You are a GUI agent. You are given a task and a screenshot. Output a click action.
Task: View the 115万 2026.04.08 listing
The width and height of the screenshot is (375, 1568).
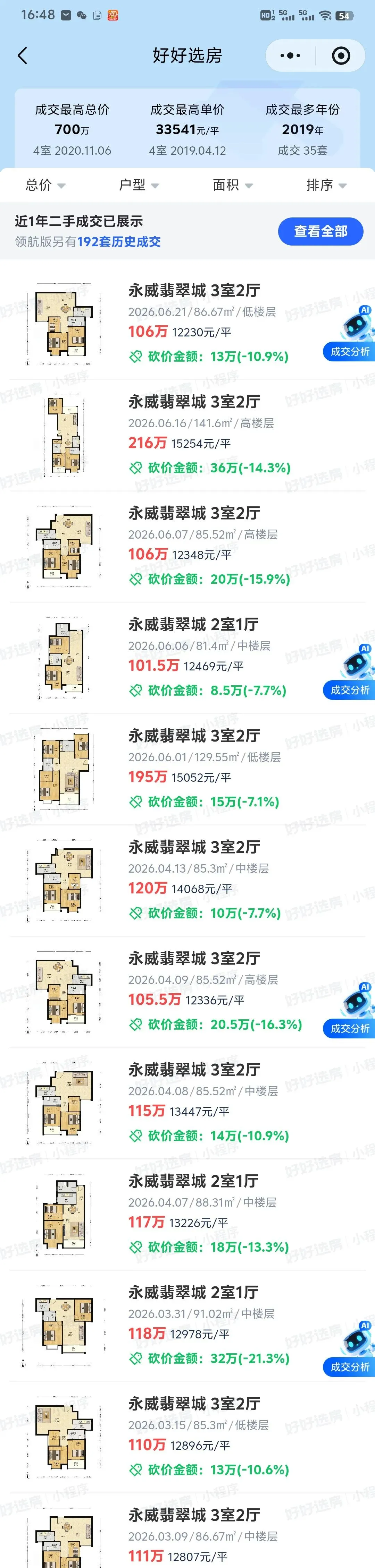tap(187, 1104)
